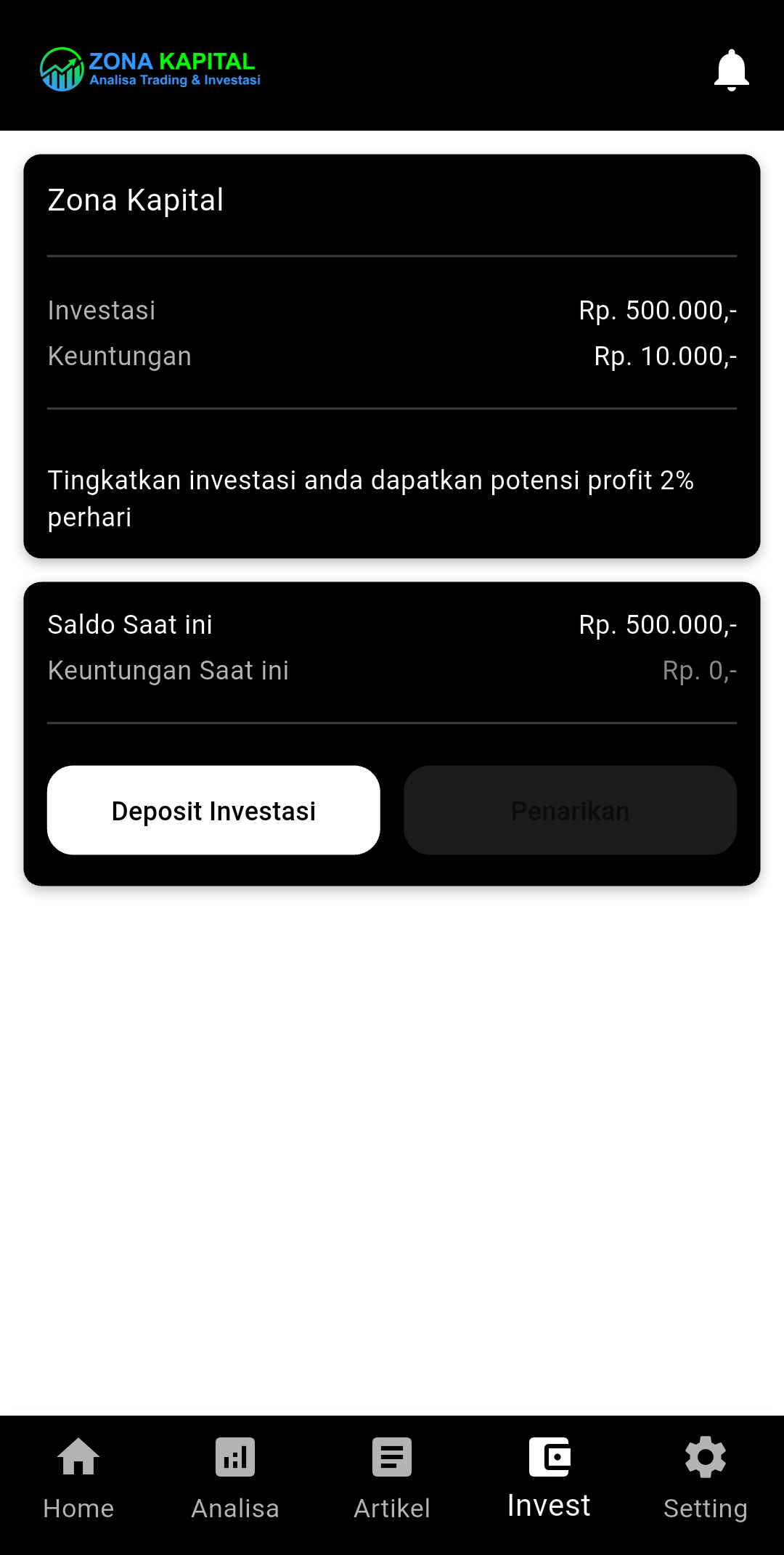
Task: Click the Zona Kapital logo
Action: [x=149, y=68]
